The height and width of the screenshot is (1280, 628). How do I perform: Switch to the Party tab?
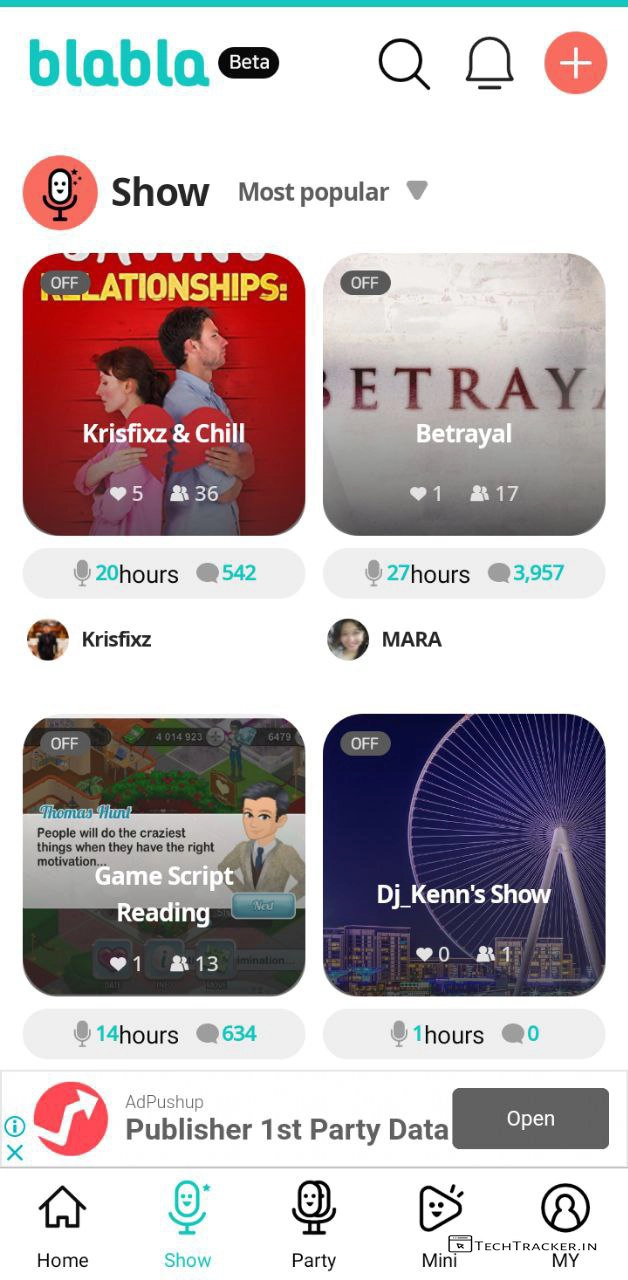pyautogui.click(x=313, y=1225)
